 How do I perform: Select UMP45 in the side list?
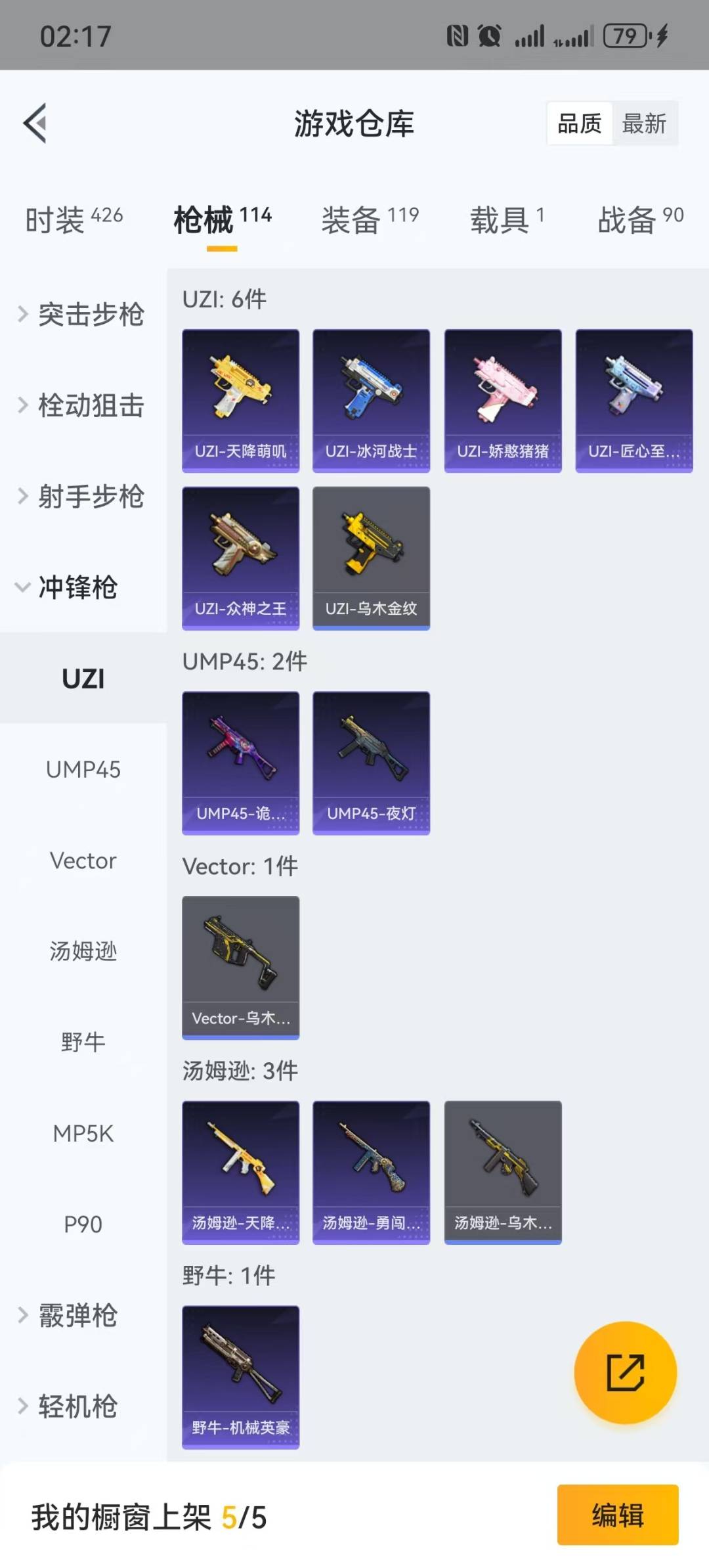pyautogui.click(x=83, y=769)
